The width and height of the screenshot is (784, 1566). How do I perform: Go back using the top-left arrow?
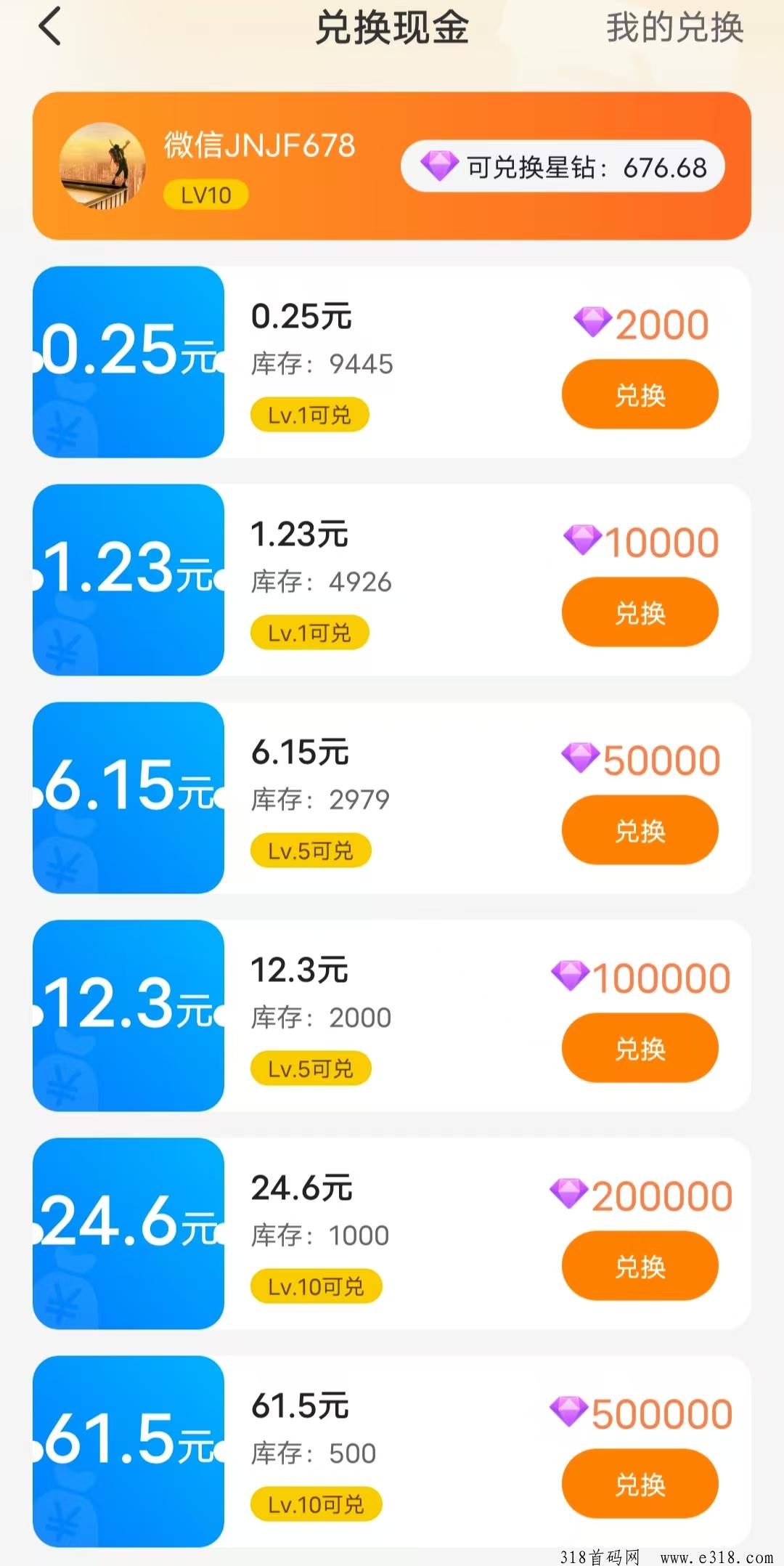coord(49,27)
